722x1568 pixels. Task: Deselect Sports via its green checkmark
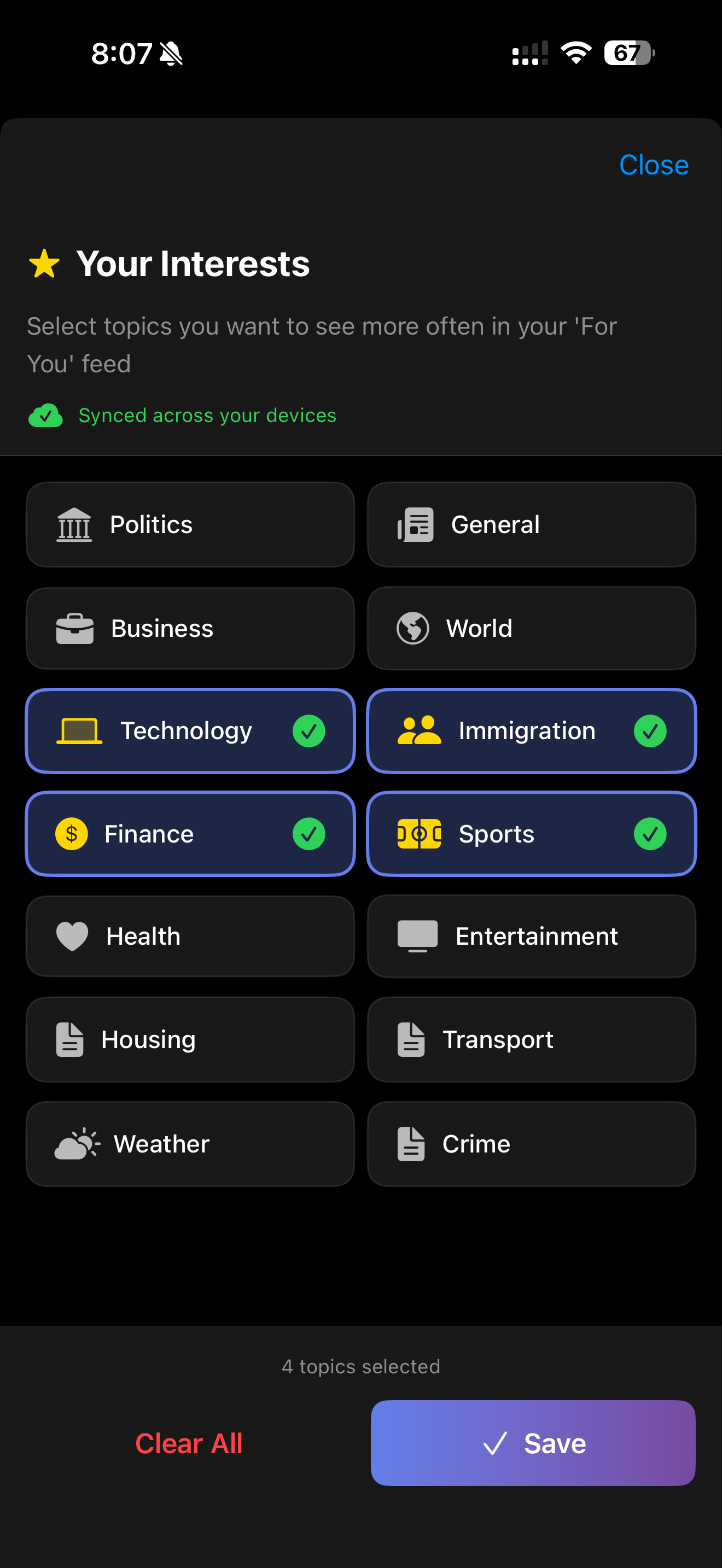coord(650,833)
